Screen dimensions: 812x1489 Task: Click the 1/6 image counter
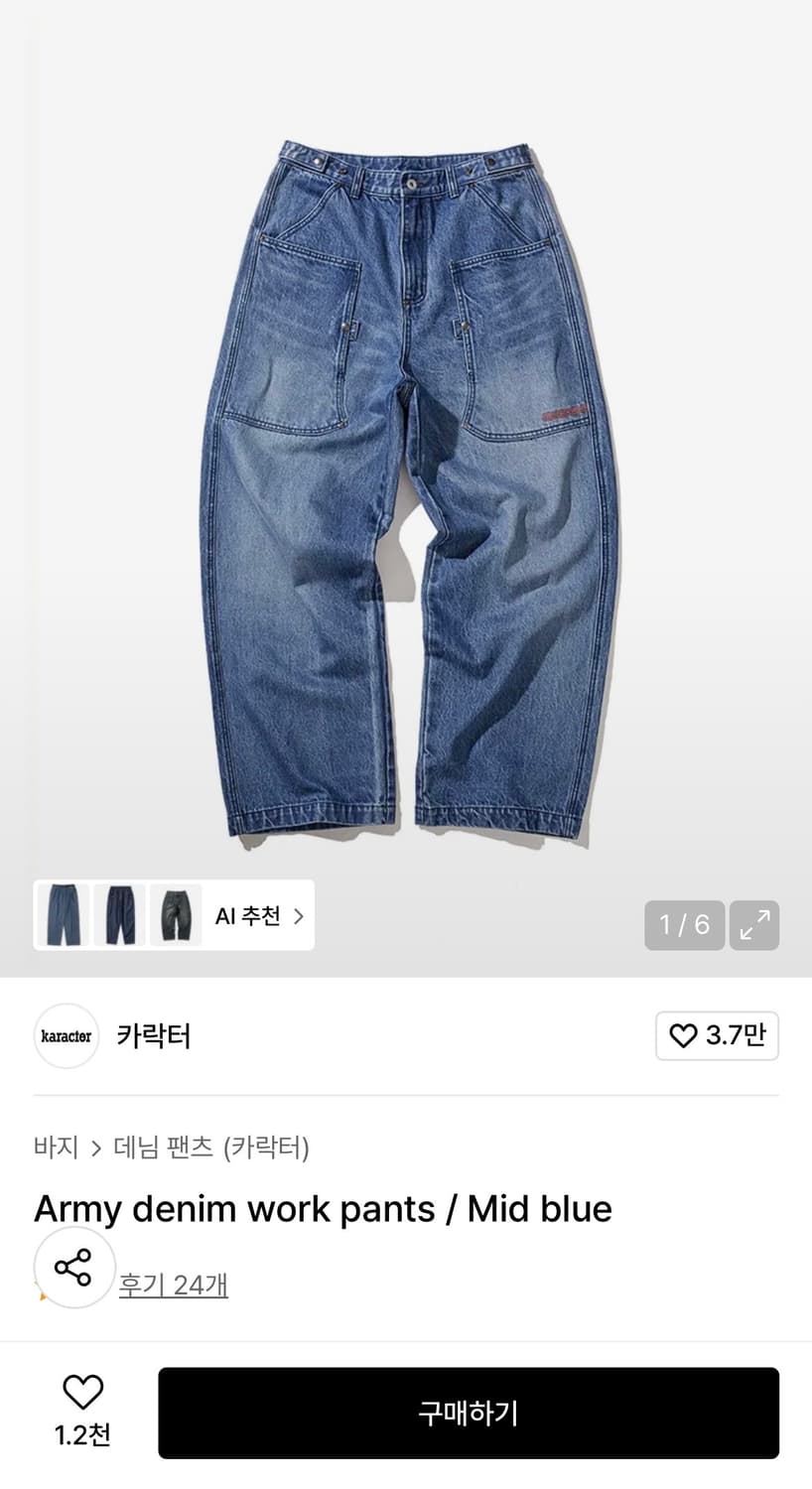[x=684, y=924]
